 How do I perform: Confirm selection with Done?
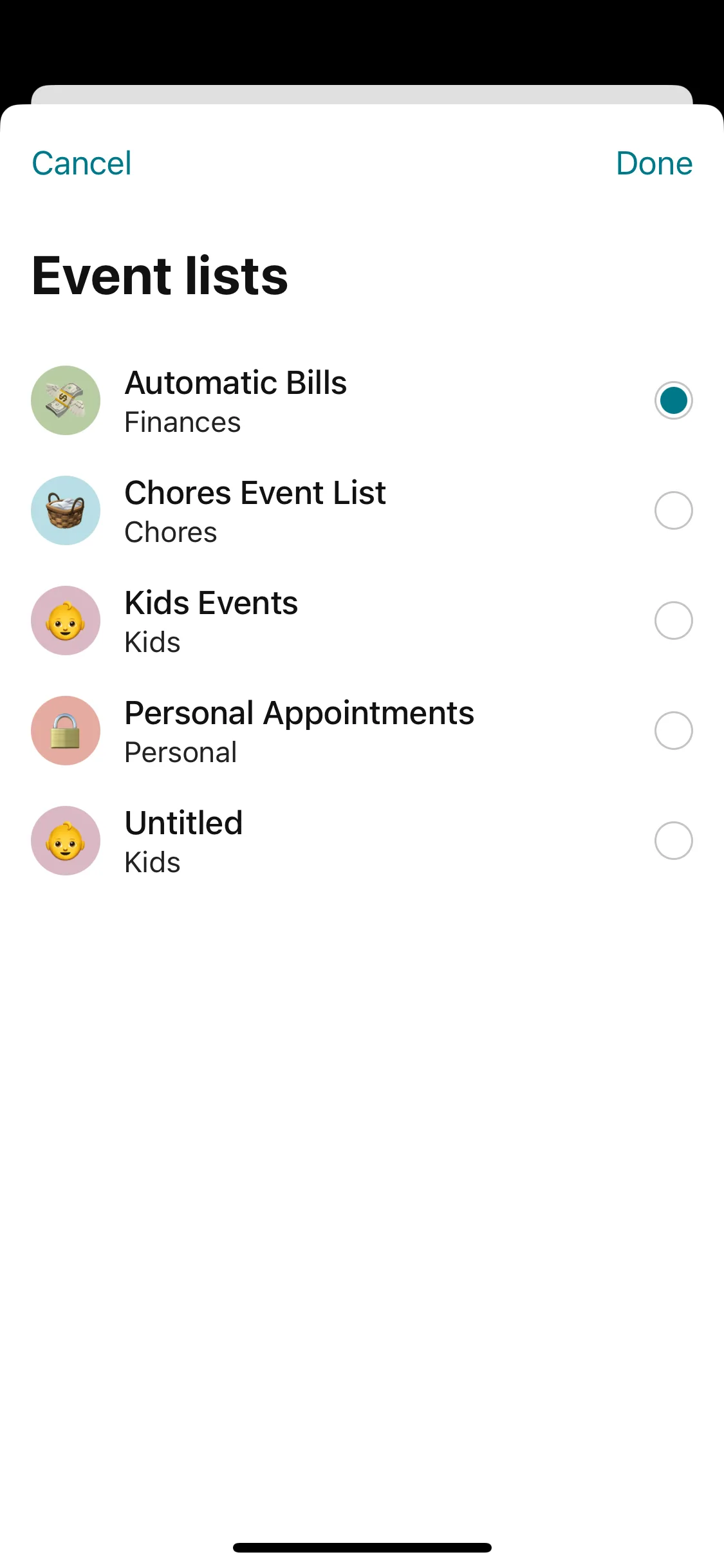653,163
